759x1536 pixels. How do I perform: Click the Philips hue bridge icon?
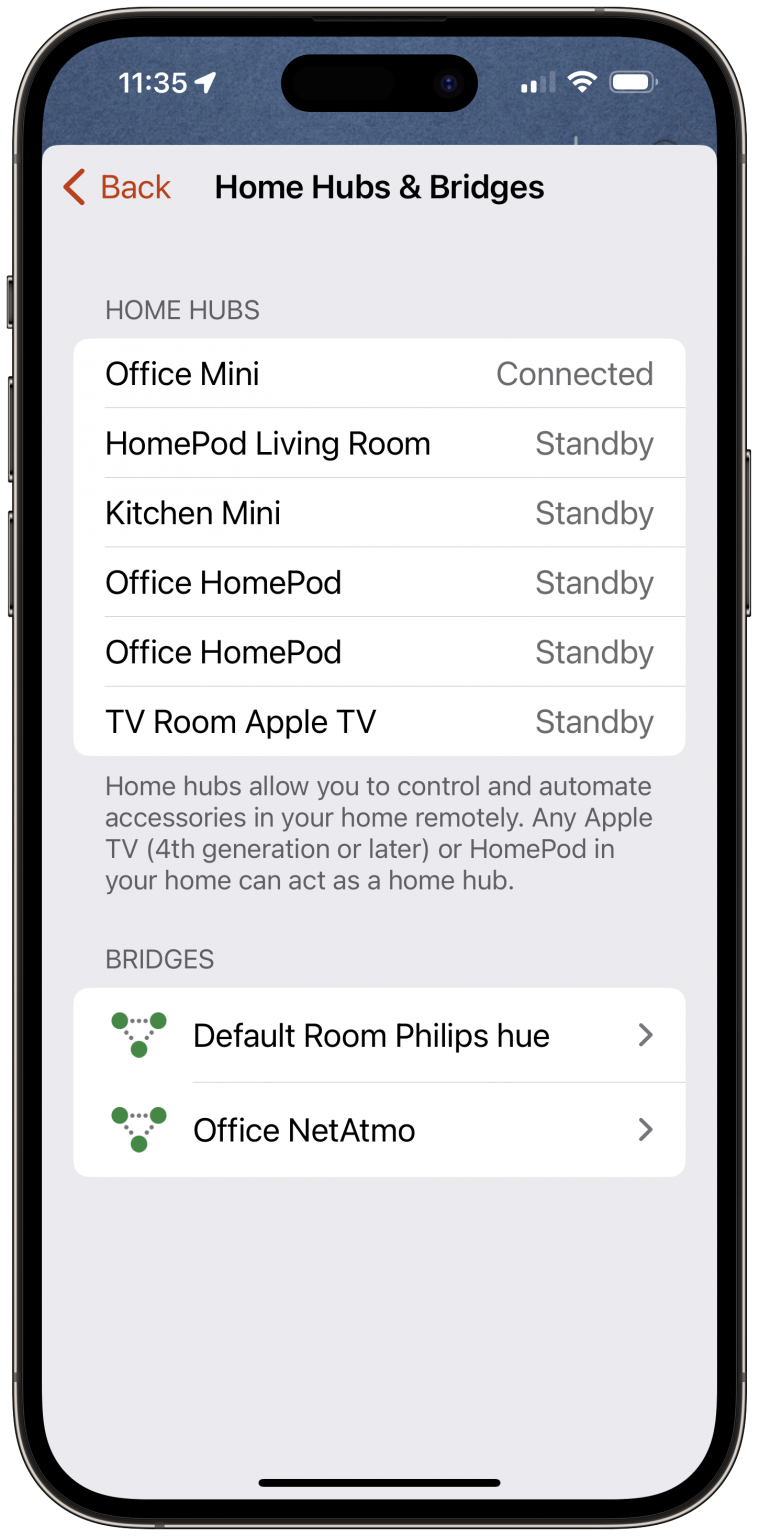click(x=138, y=1035)
